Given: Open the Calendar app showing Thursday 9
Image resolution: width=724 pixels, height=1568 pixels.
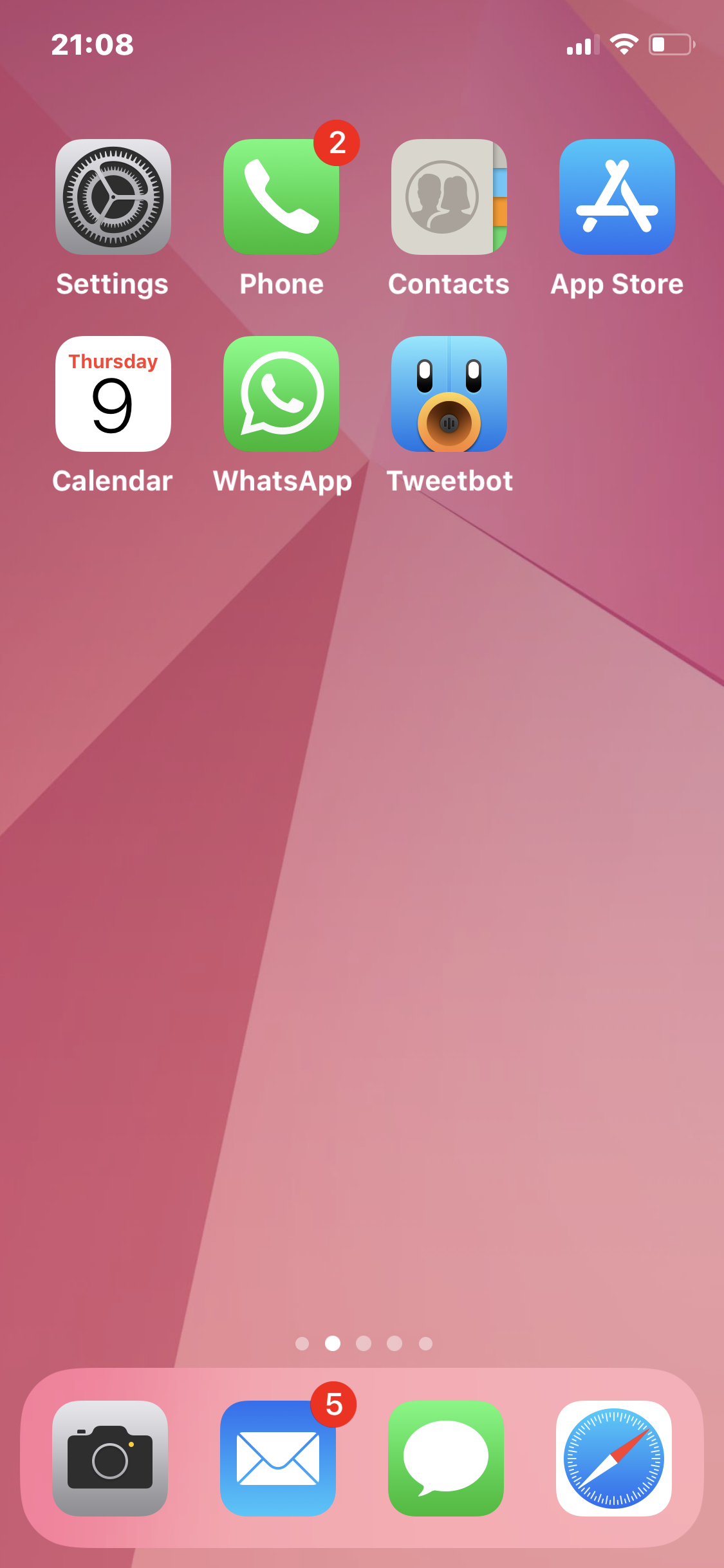Looking at the screenshot, I should click(x=113, y=394).
